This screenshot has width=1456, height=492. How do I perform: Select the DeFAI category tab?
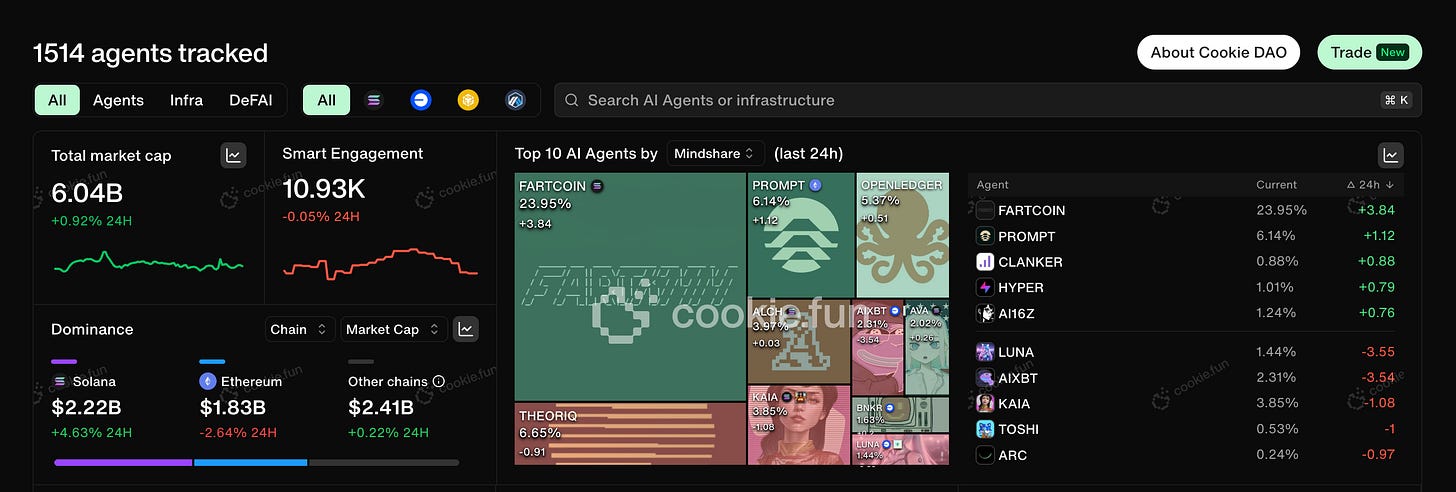pos(250,100)
